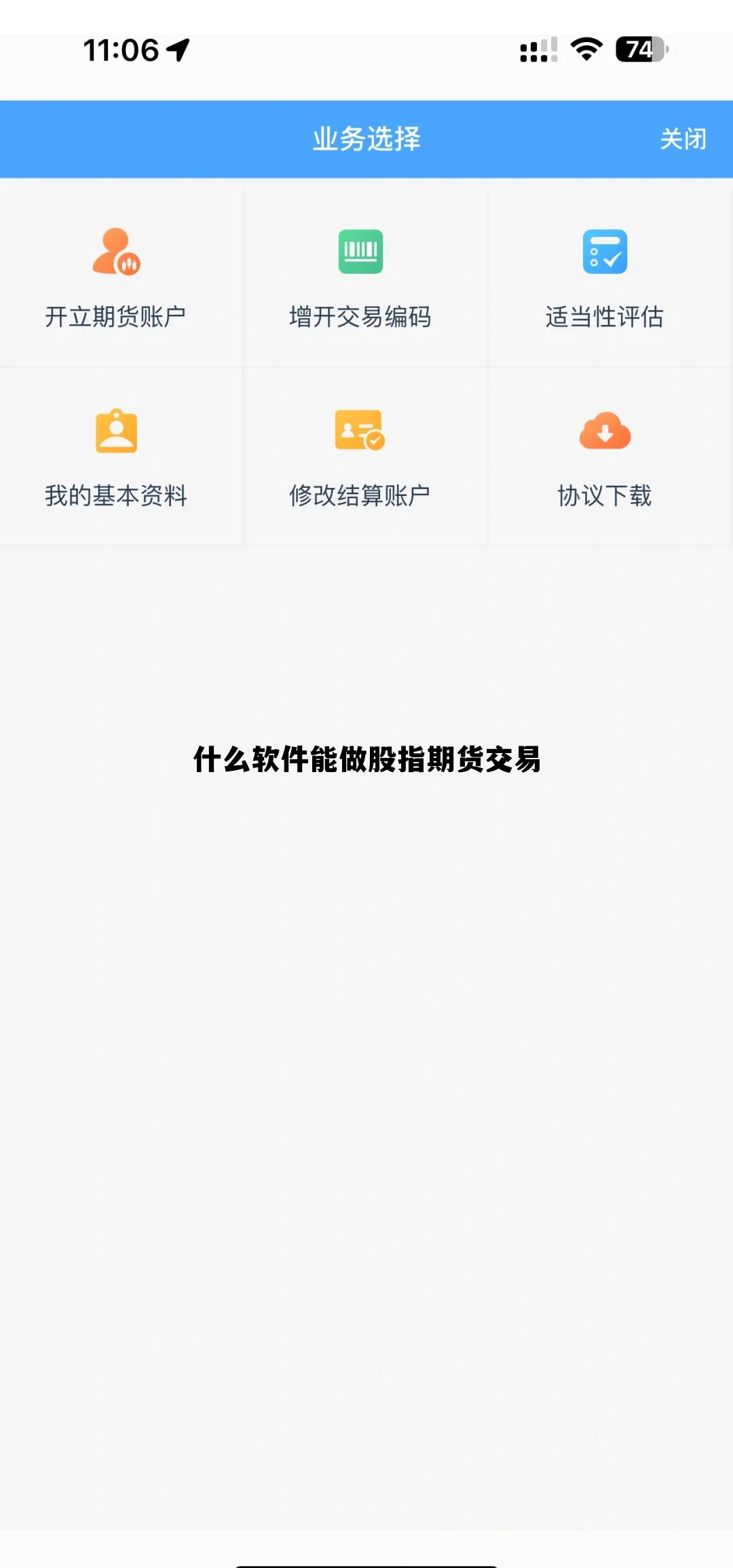
Task: Close the page using 关闭
Action: [x=683, y=140]
